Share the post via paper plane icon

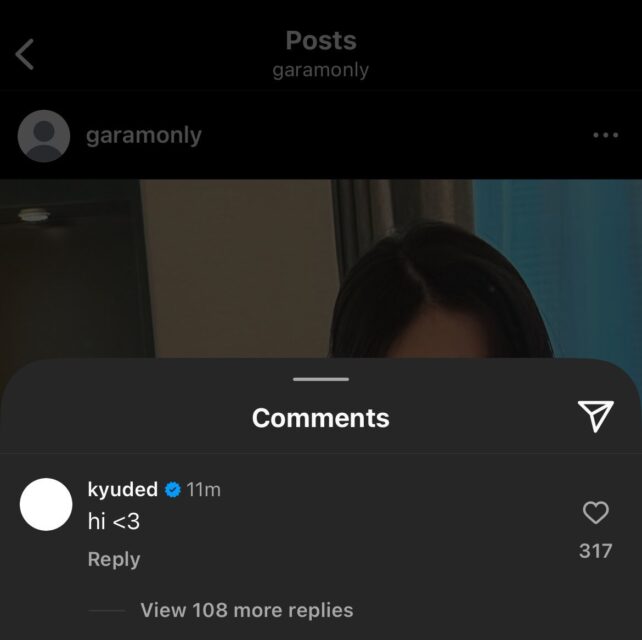[596, 417]
